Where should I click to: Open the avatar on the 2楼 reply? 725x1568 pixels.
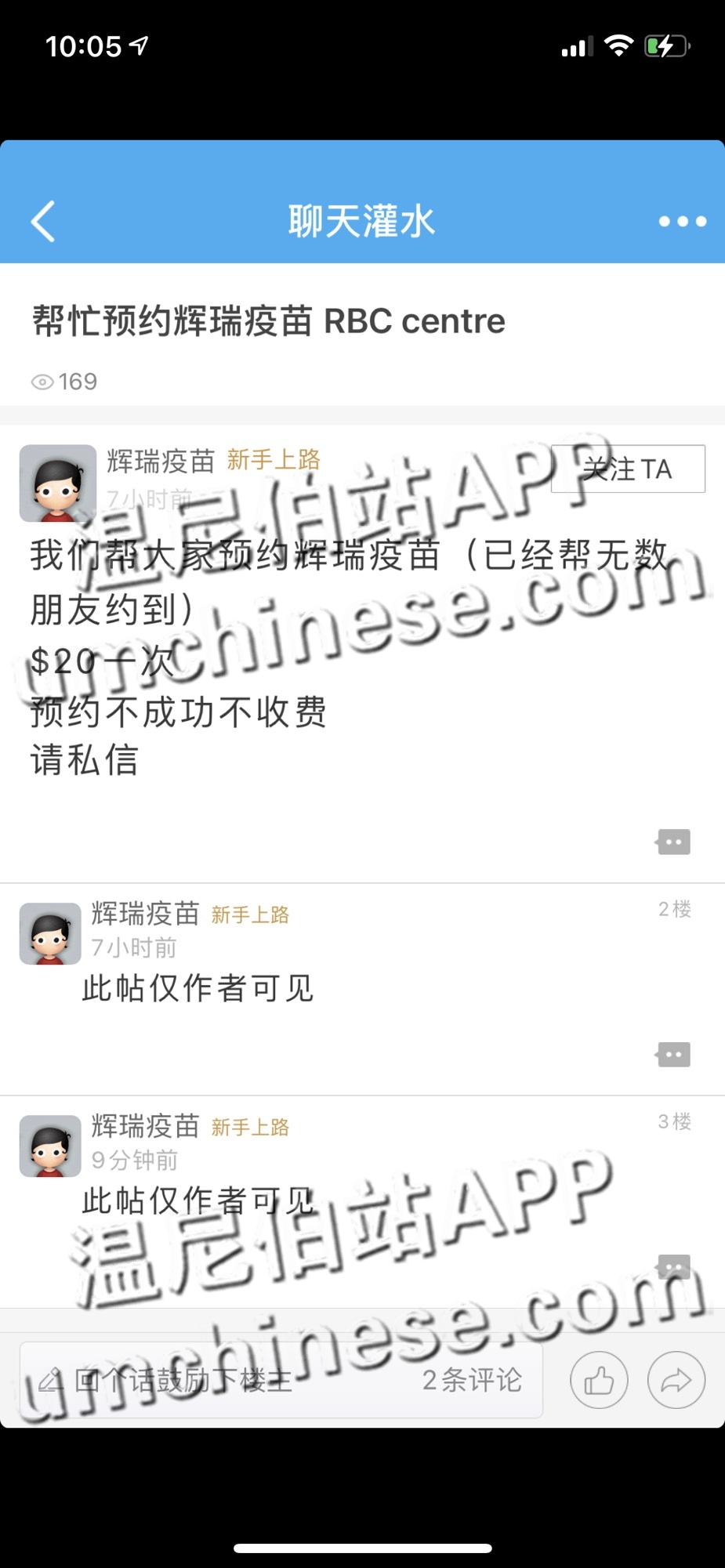pyautogui.click(x=50, y=933)
